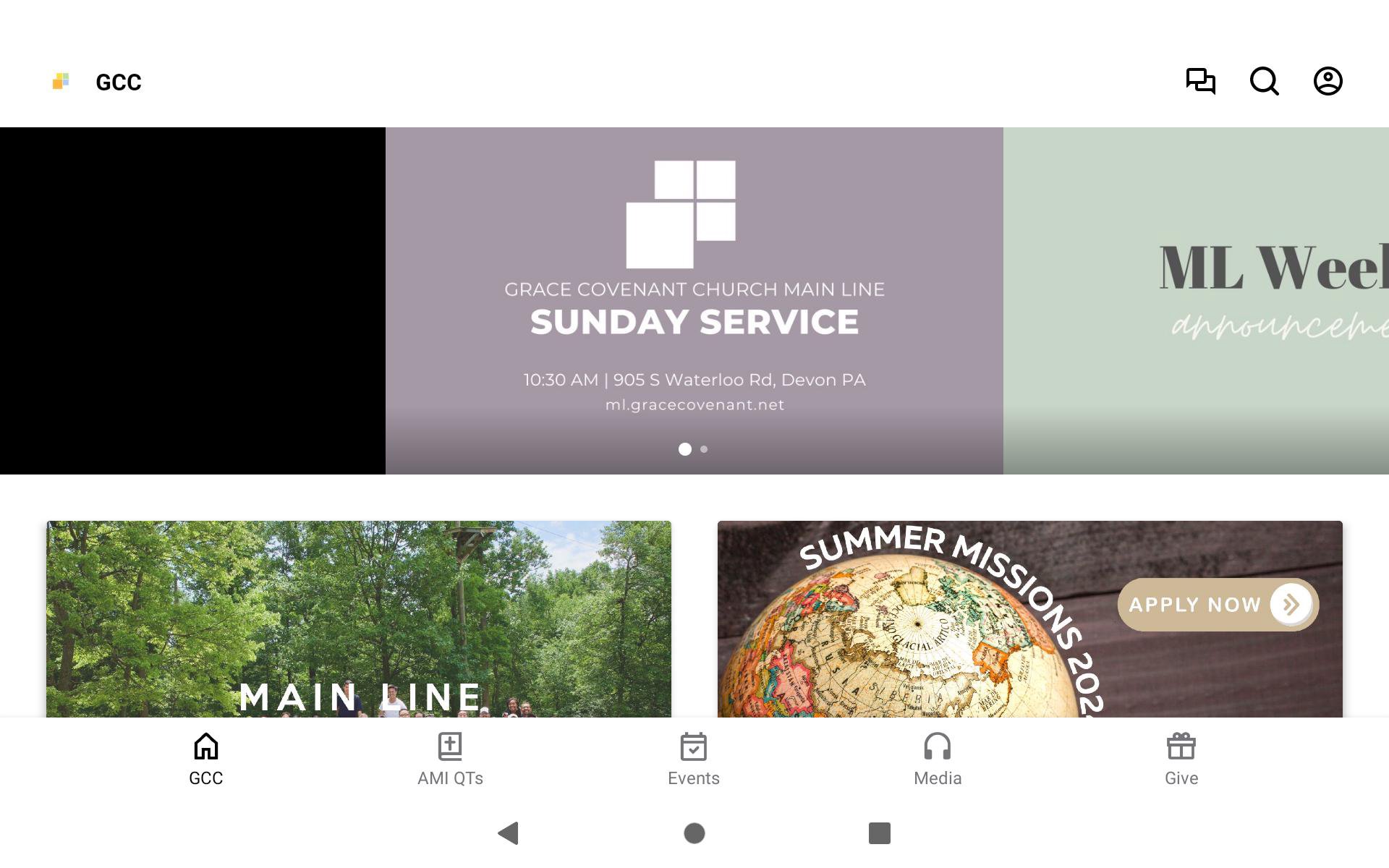Select the GCC home tab
The image size is (1389, 868).
pyautogui.click(x=206, y=759)
